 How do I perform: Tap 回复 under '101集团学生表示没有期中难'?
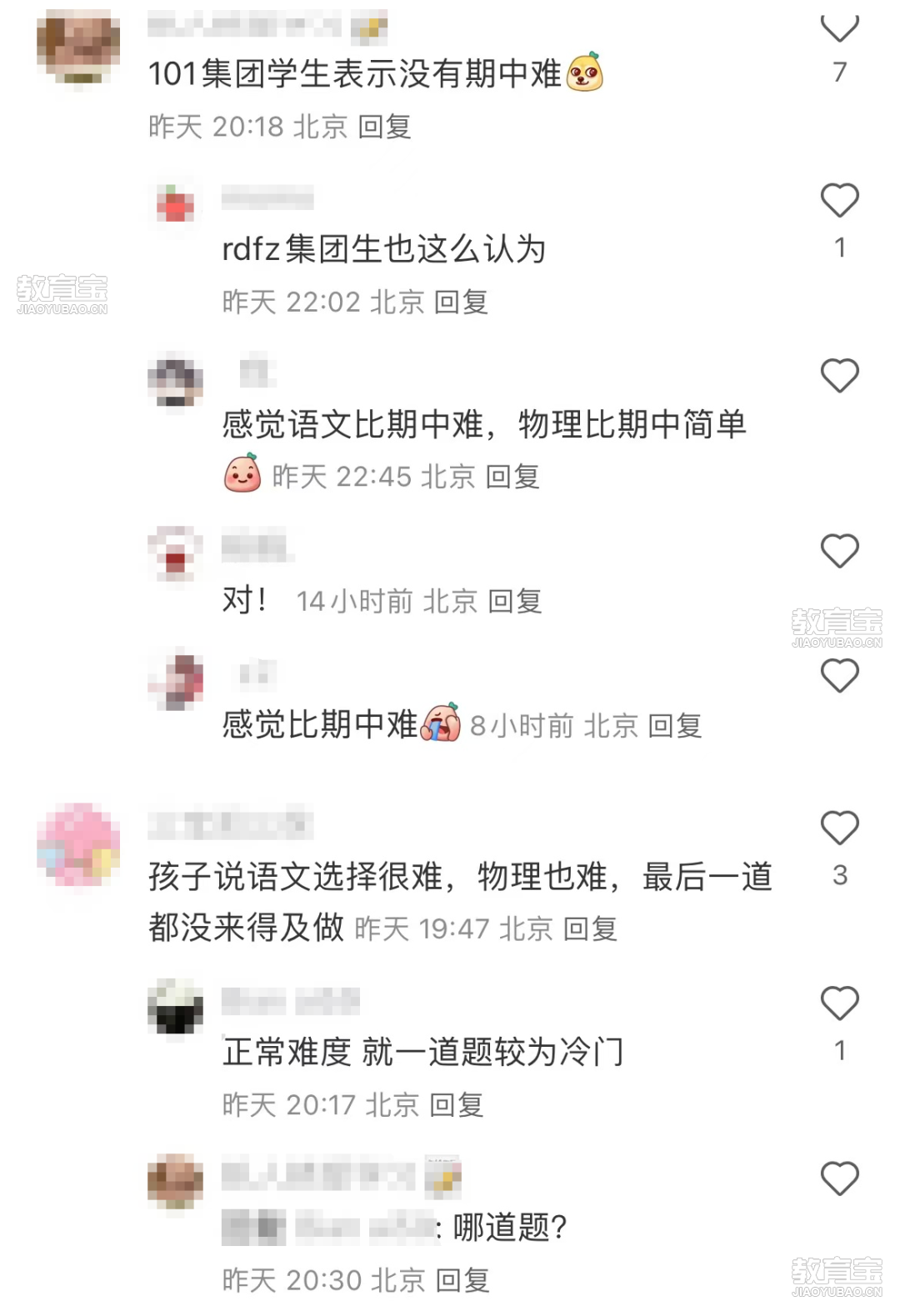click(384, 127)
